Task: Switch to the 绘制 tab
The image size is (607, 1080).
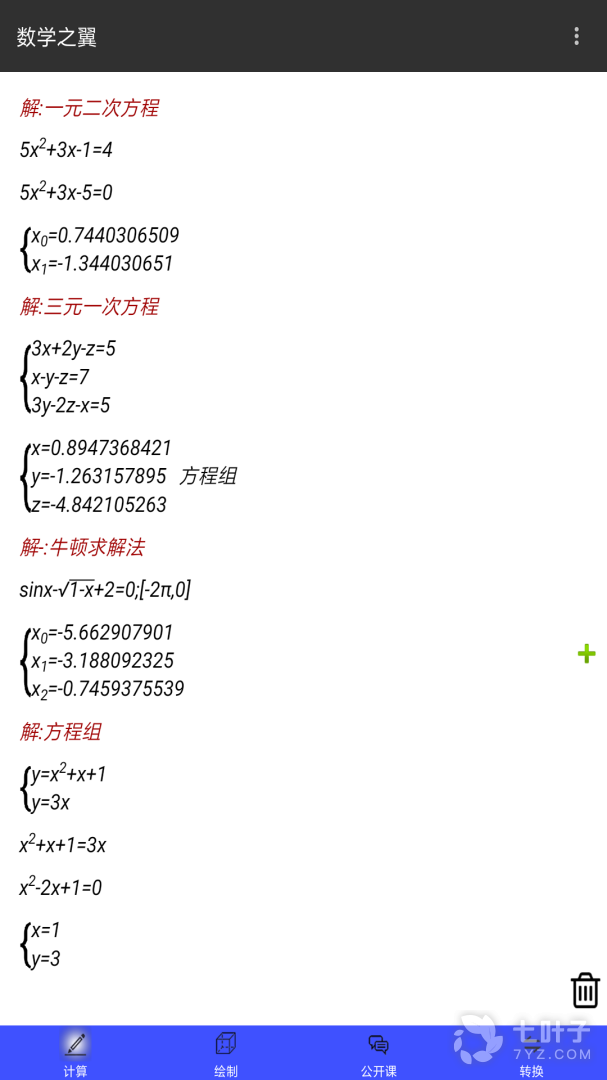Action: (x=226, y=1053)
